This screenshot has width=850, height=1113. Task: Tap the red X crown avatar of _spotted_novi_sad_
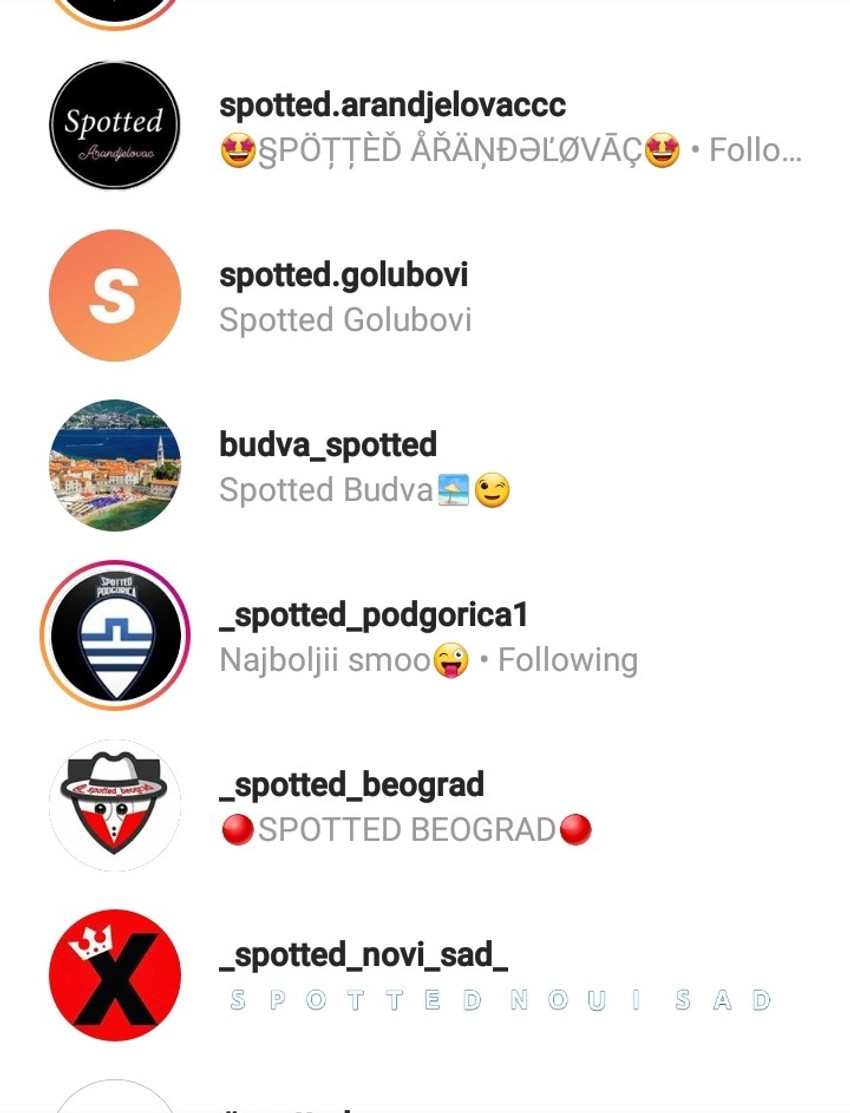point(113,975)
